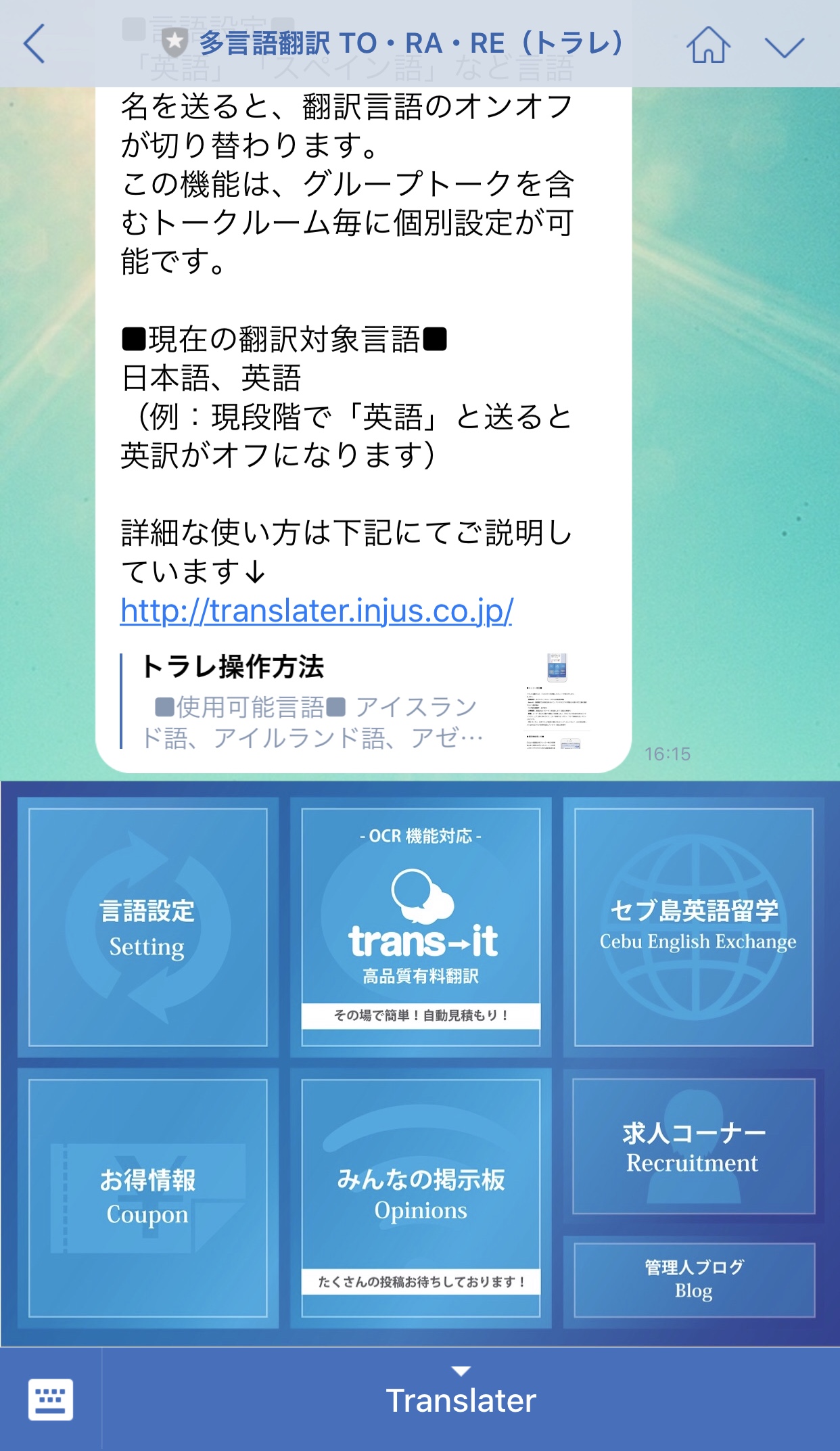Open trans-it 高品質有料翻訳 tile
840x1451 pixels.
tap(421, 927)
